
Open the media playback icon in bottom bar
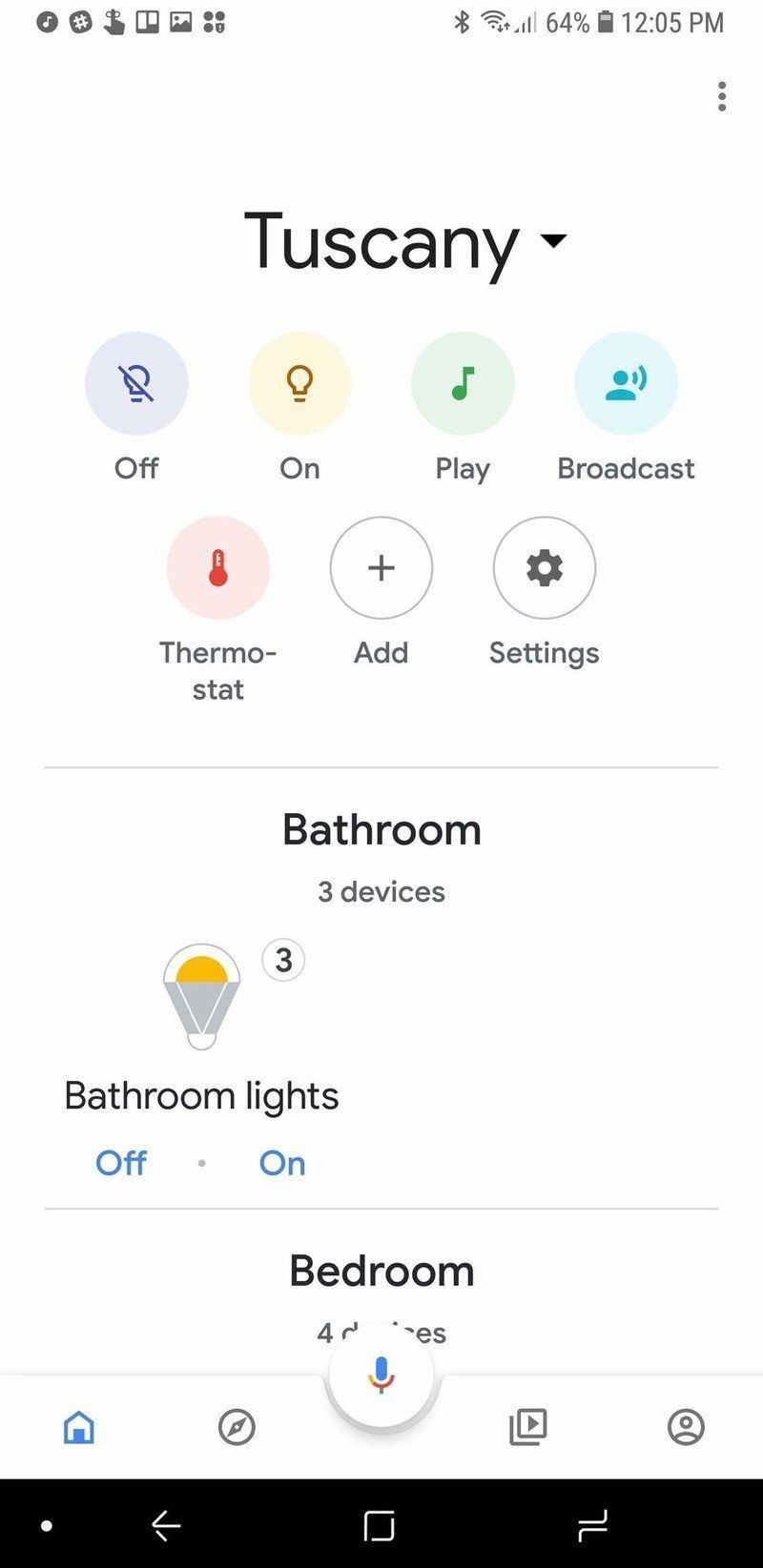click(x=527, y=1427)
